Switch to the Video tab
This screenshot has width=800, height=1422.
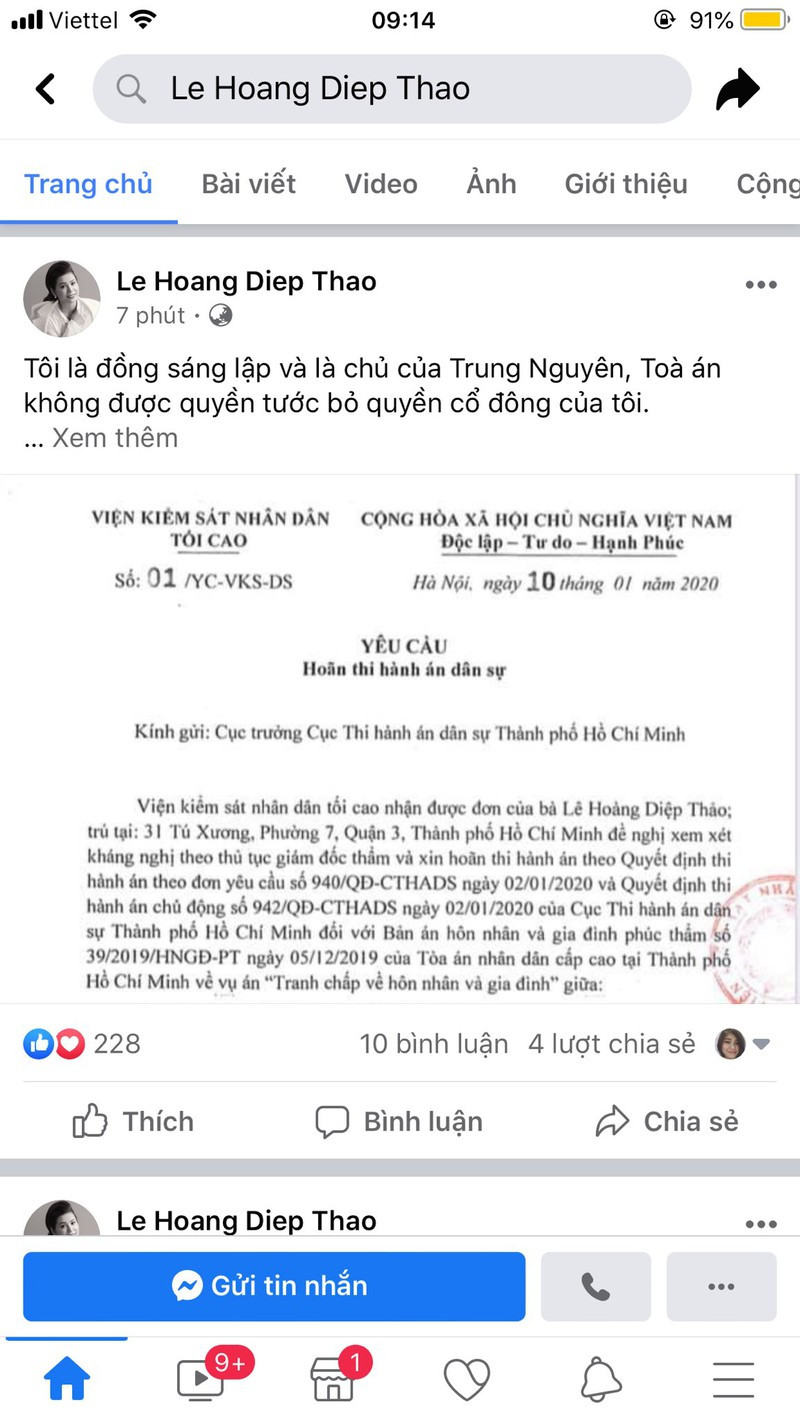click(x=381, y=183)
